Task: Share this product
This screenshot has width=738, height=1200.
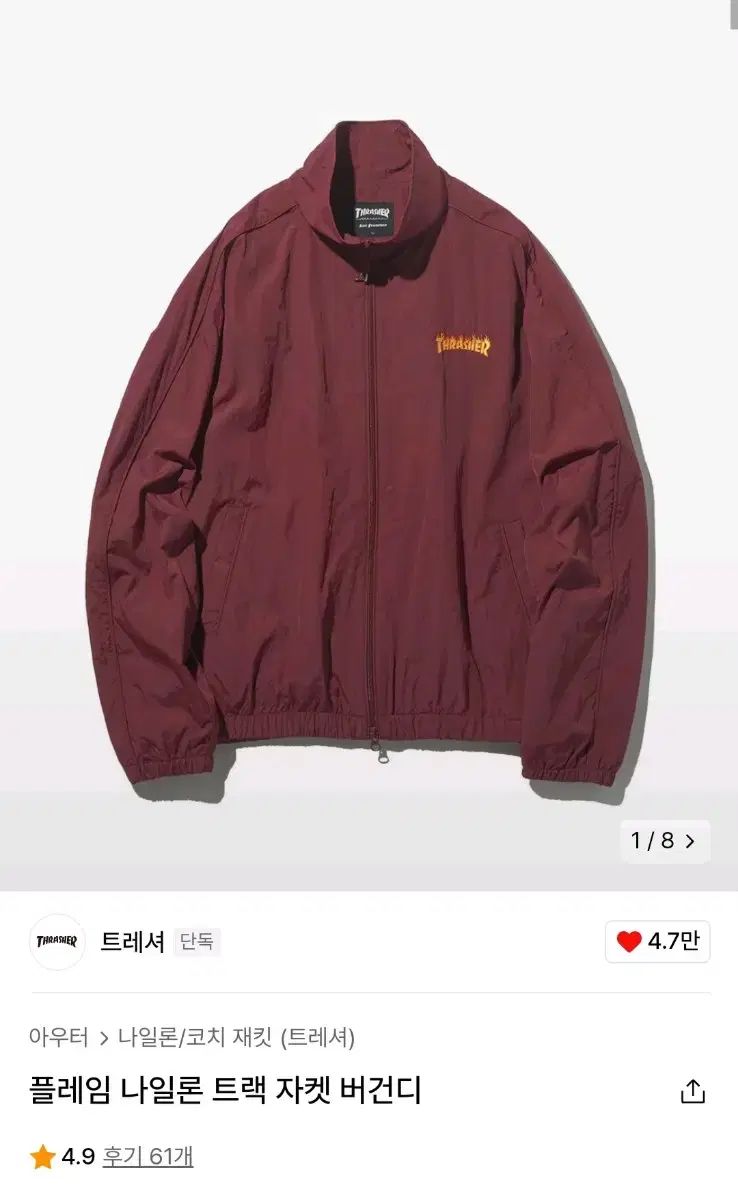Action: [x=693, y=1091]
